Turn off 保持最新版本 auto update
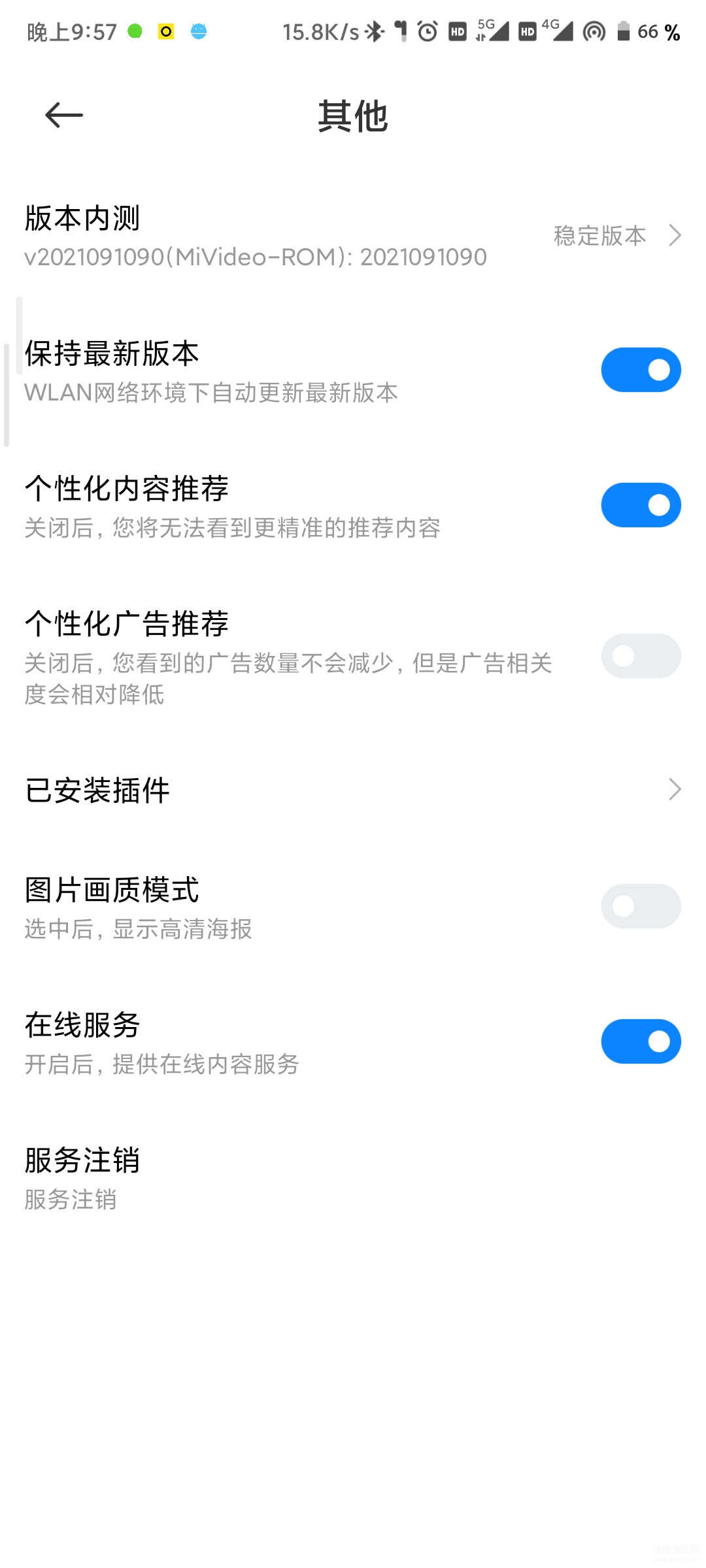 click(x=640, y=370)
